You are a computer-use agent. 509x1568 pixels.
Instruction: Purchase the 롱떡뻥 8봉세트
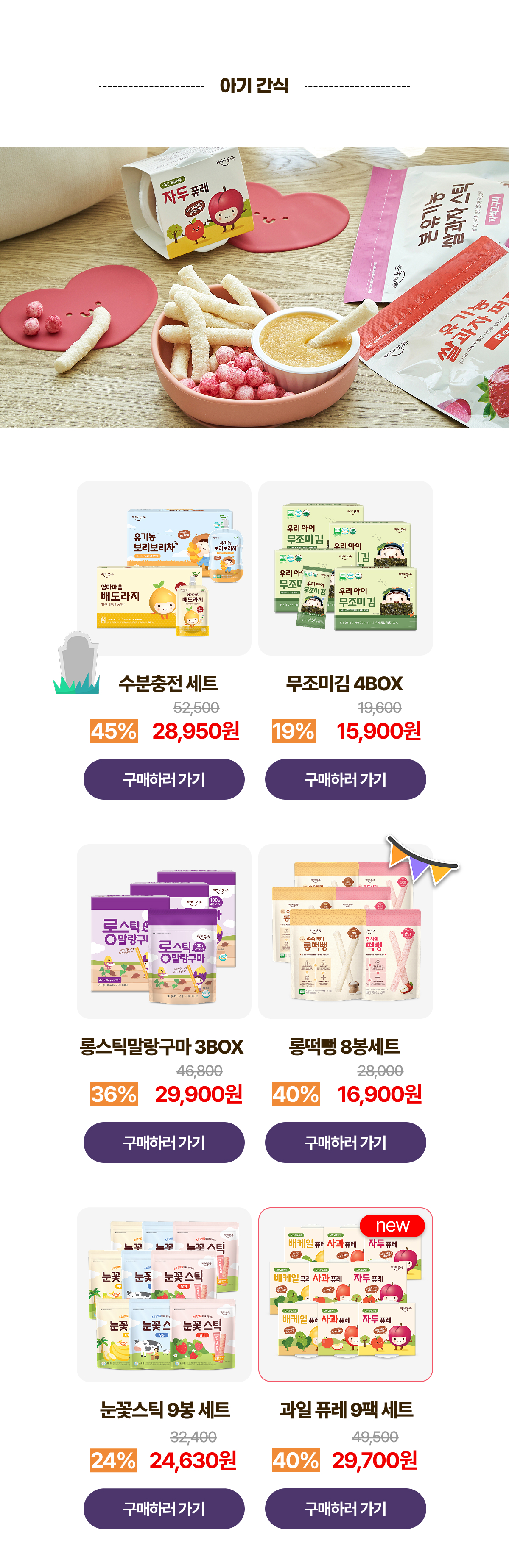click(345, 1142)
